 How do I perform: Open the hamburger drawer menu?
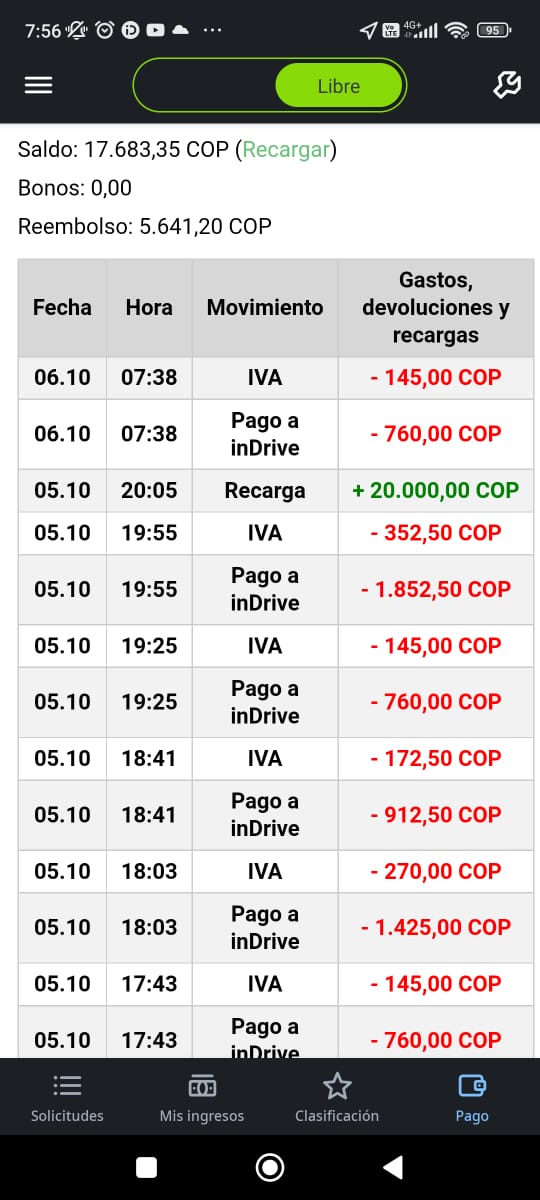click(38, 86)
